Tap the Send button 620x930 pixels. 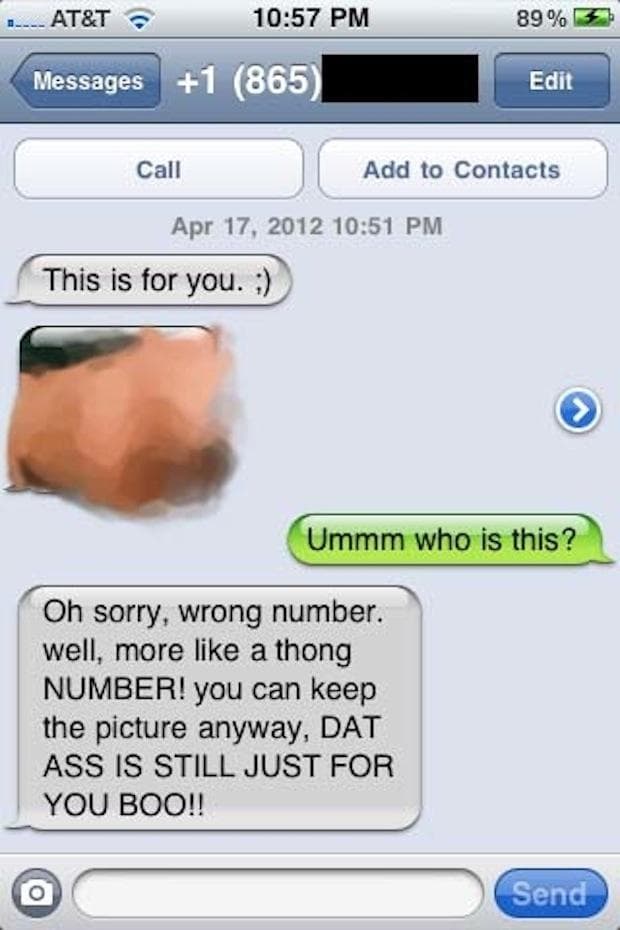point(550,893)
